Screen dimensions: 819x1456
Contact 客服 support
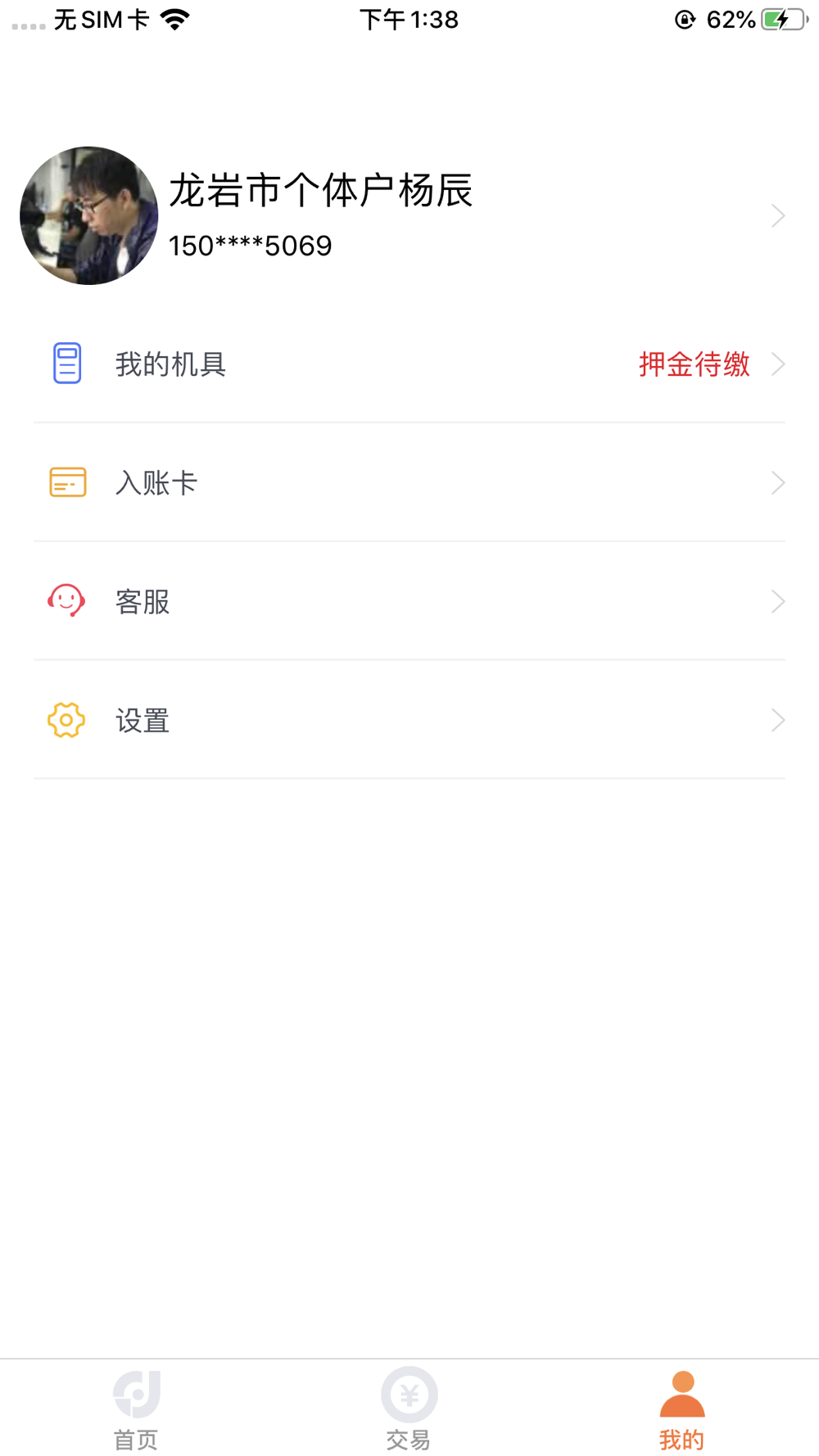[x=409, y=602]
